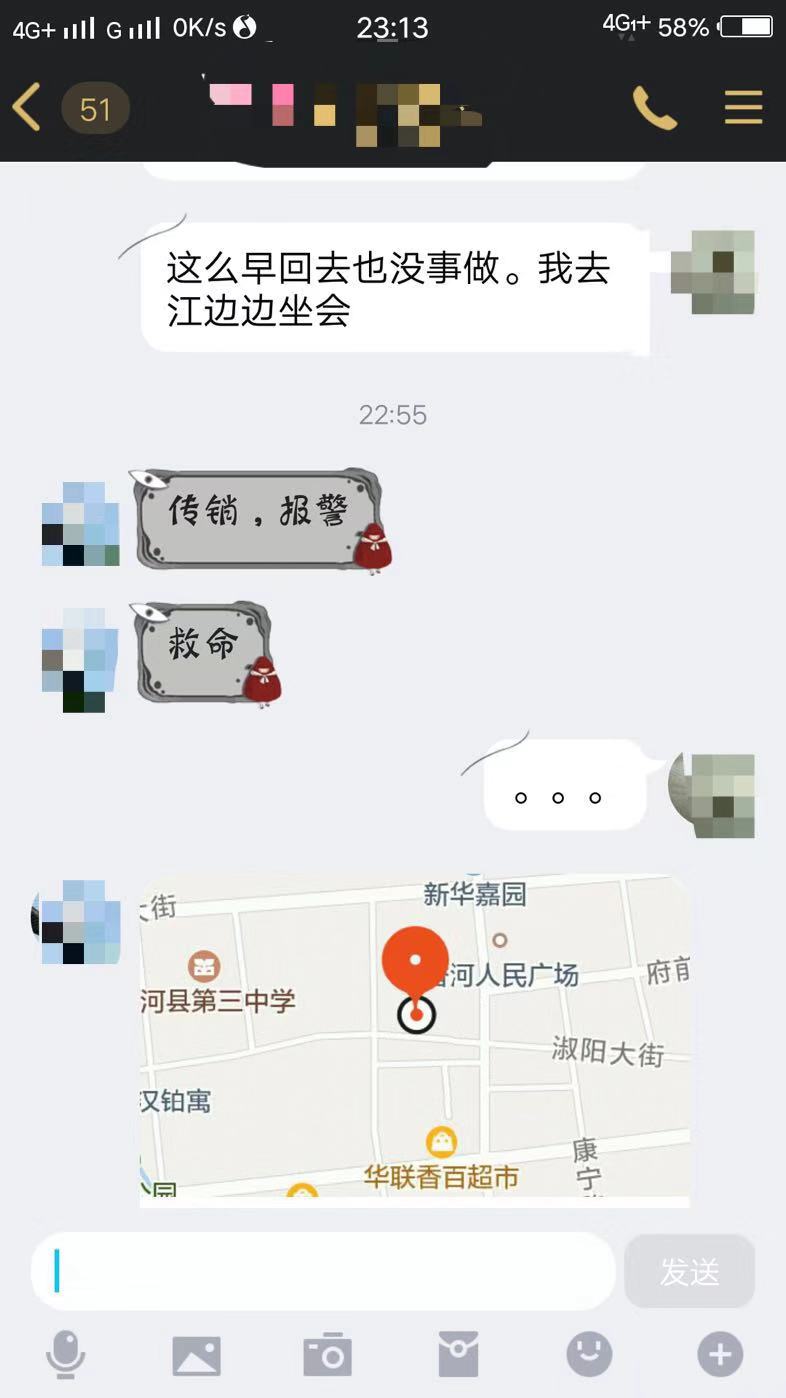The height and width of the screenshot is (1398, 786).
Task: Open the chat settings menu
Action: (x=743, y=107)
